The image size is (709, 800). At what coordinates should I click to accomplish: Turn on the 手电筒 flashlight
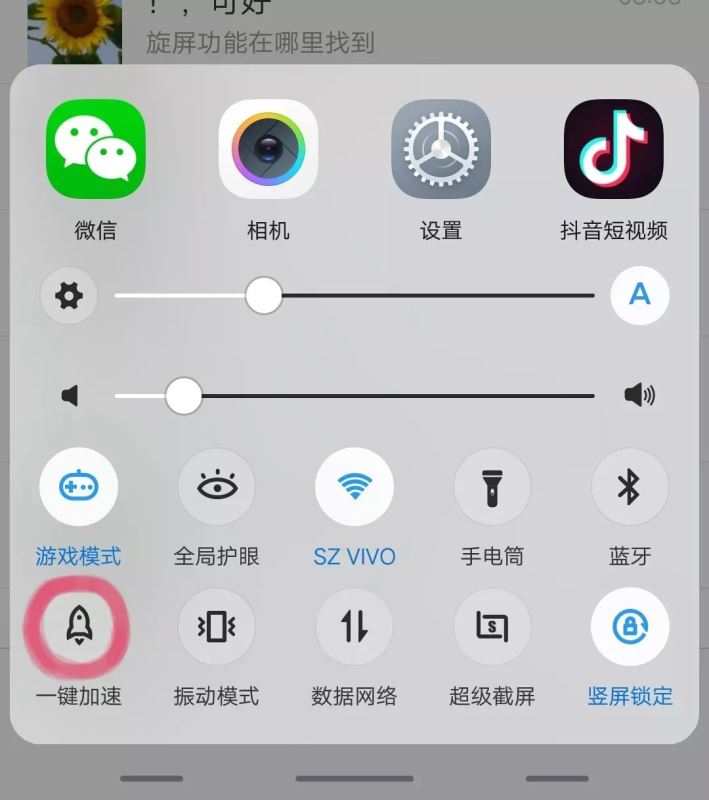[492, 487]
